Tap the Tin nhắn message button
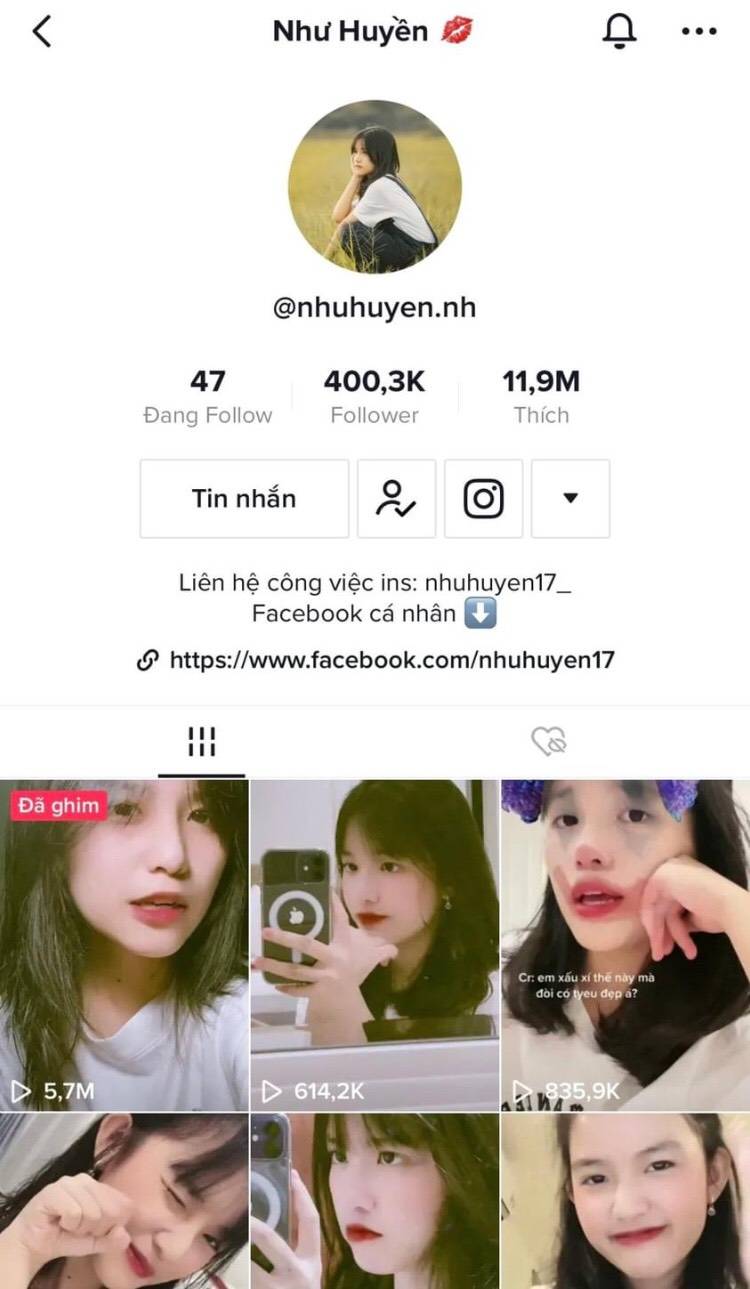 (244, 499)
